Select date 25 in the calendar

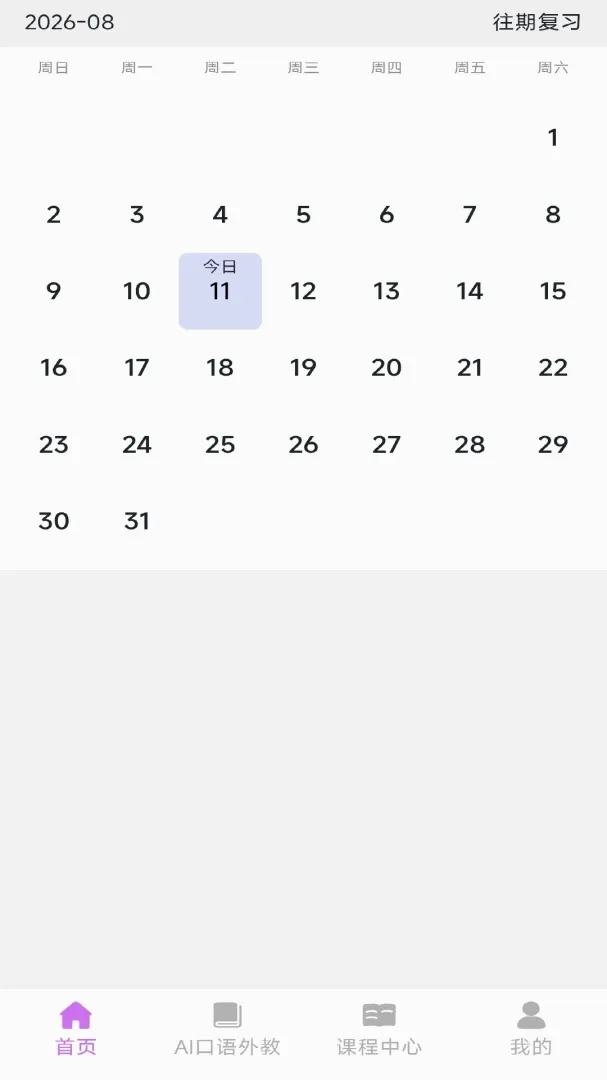[x=220, y=444]
